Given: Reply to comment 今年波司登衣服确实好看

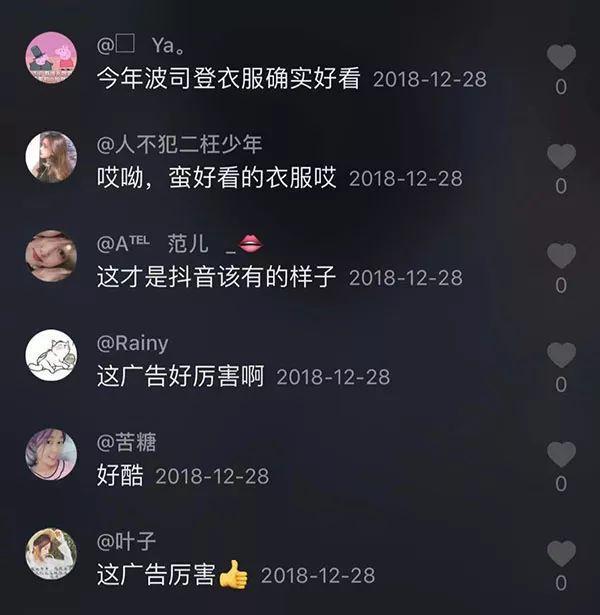Looking at the screenshot, I should pyautogui.click(x=228, y=78).
